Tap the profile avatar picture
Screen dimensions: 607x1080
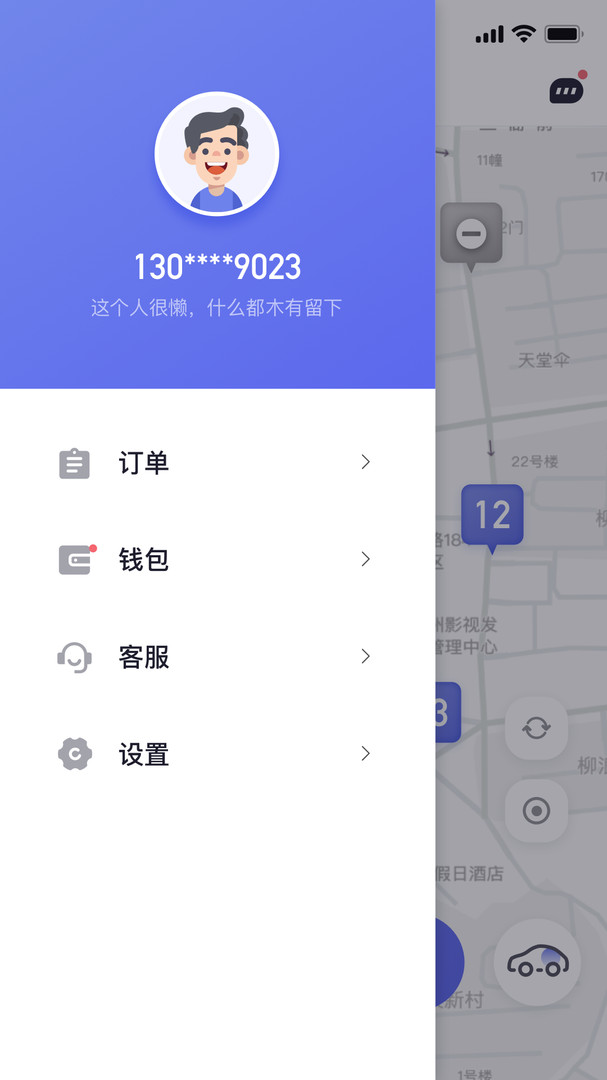click(217, 154)
